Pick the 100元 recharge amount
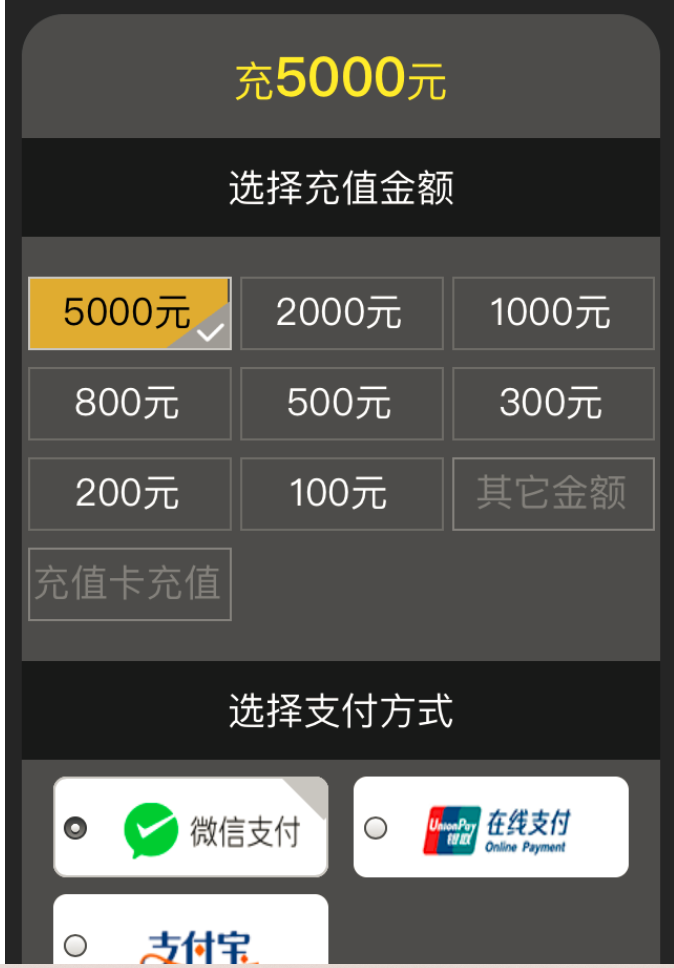The width and height of the screenshot is (674, 968). [x=341, y=493]
